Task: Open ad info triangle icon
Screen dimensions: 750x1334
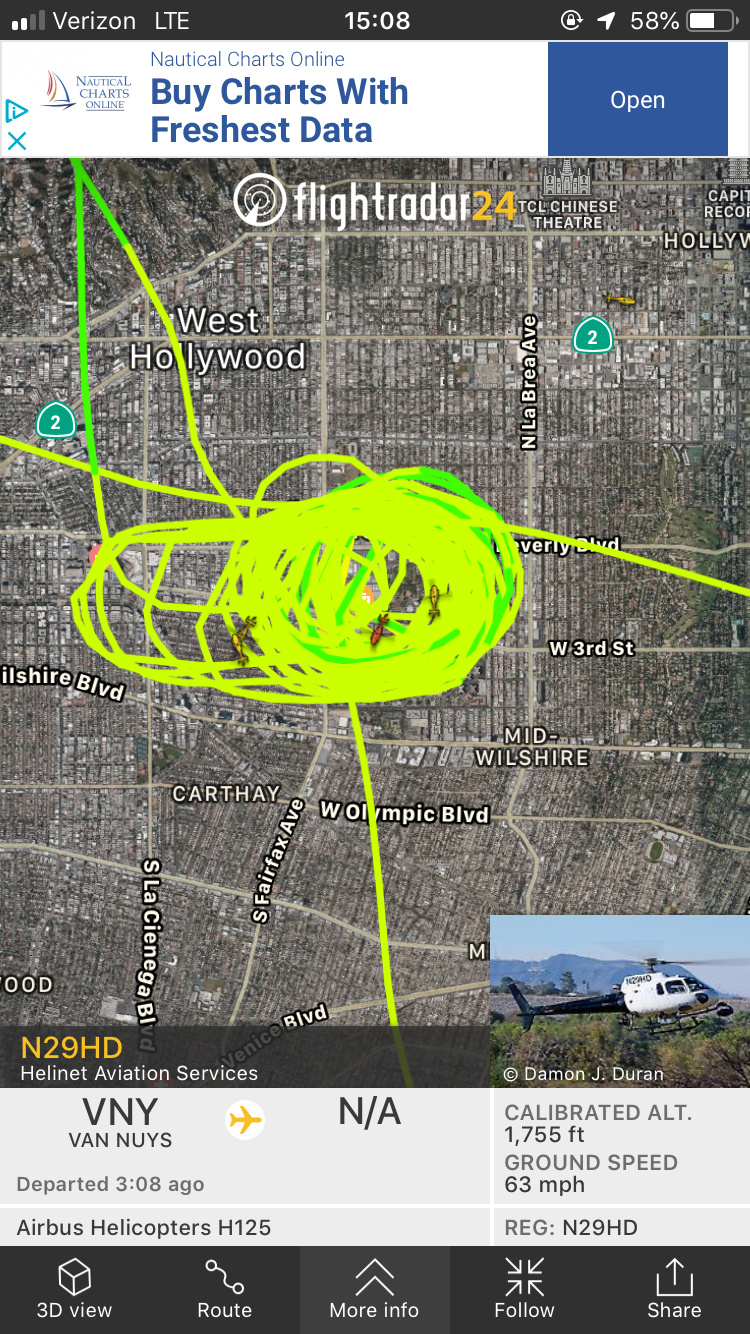Action: (x=16, y=110)
